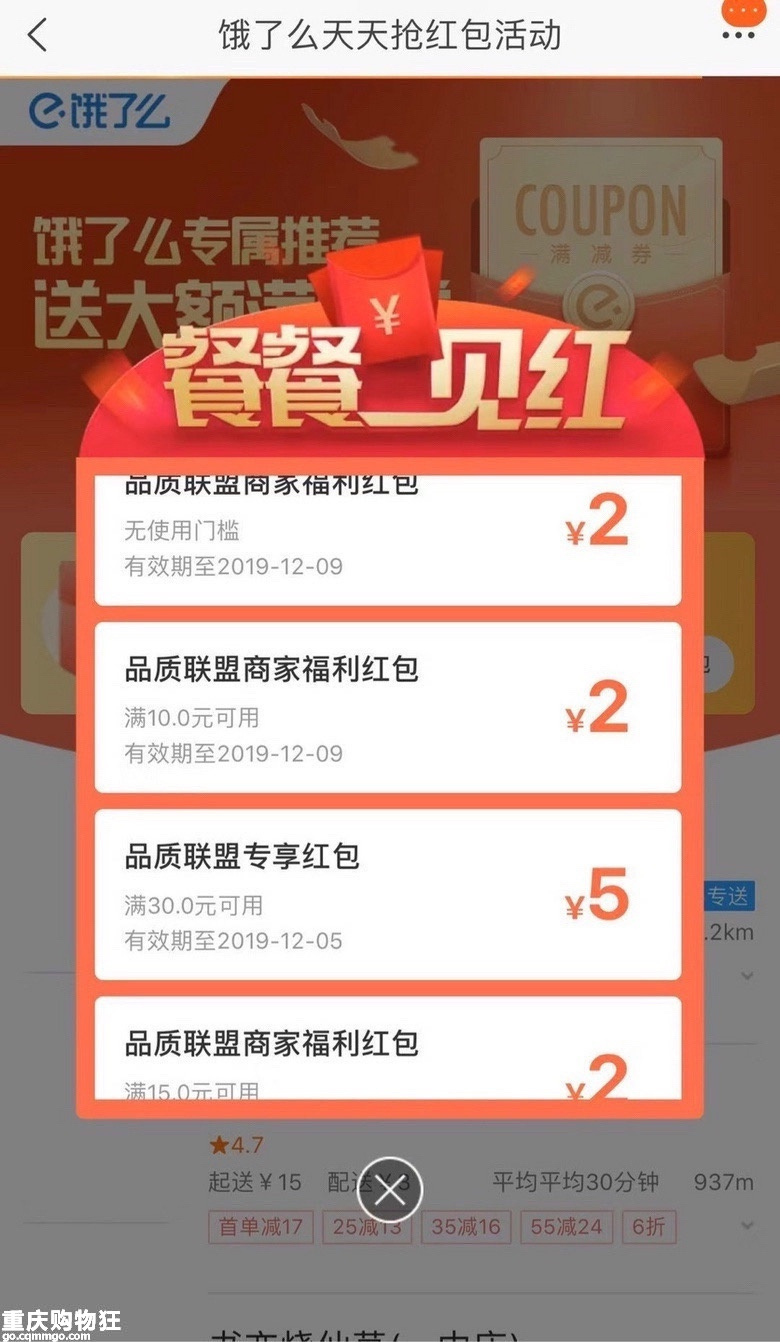Go back using the top-left arrow
The width and height of the screenshot is (780, 1342).
38,35
